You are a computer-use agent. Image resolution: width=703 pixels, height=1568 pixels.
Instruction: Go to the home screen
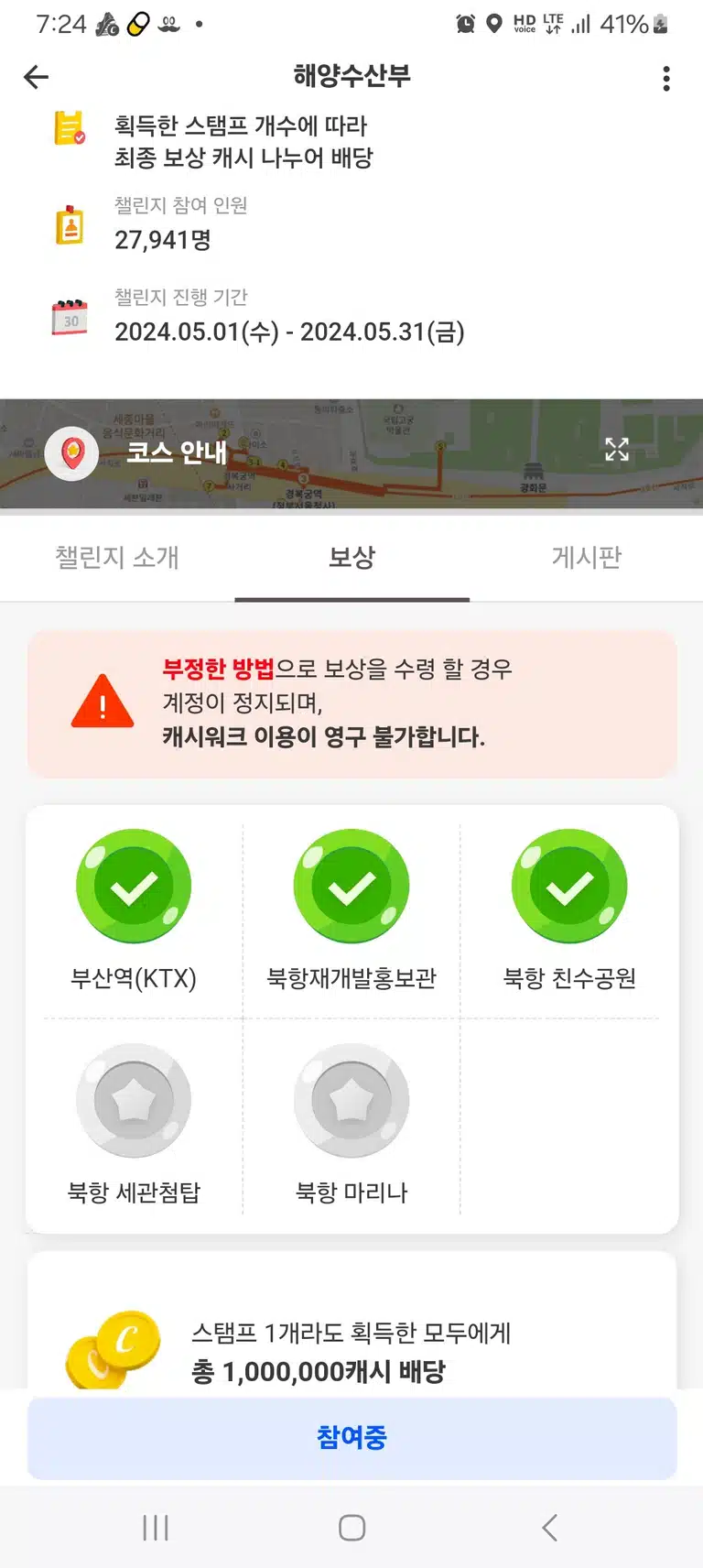coord(352,1528)
